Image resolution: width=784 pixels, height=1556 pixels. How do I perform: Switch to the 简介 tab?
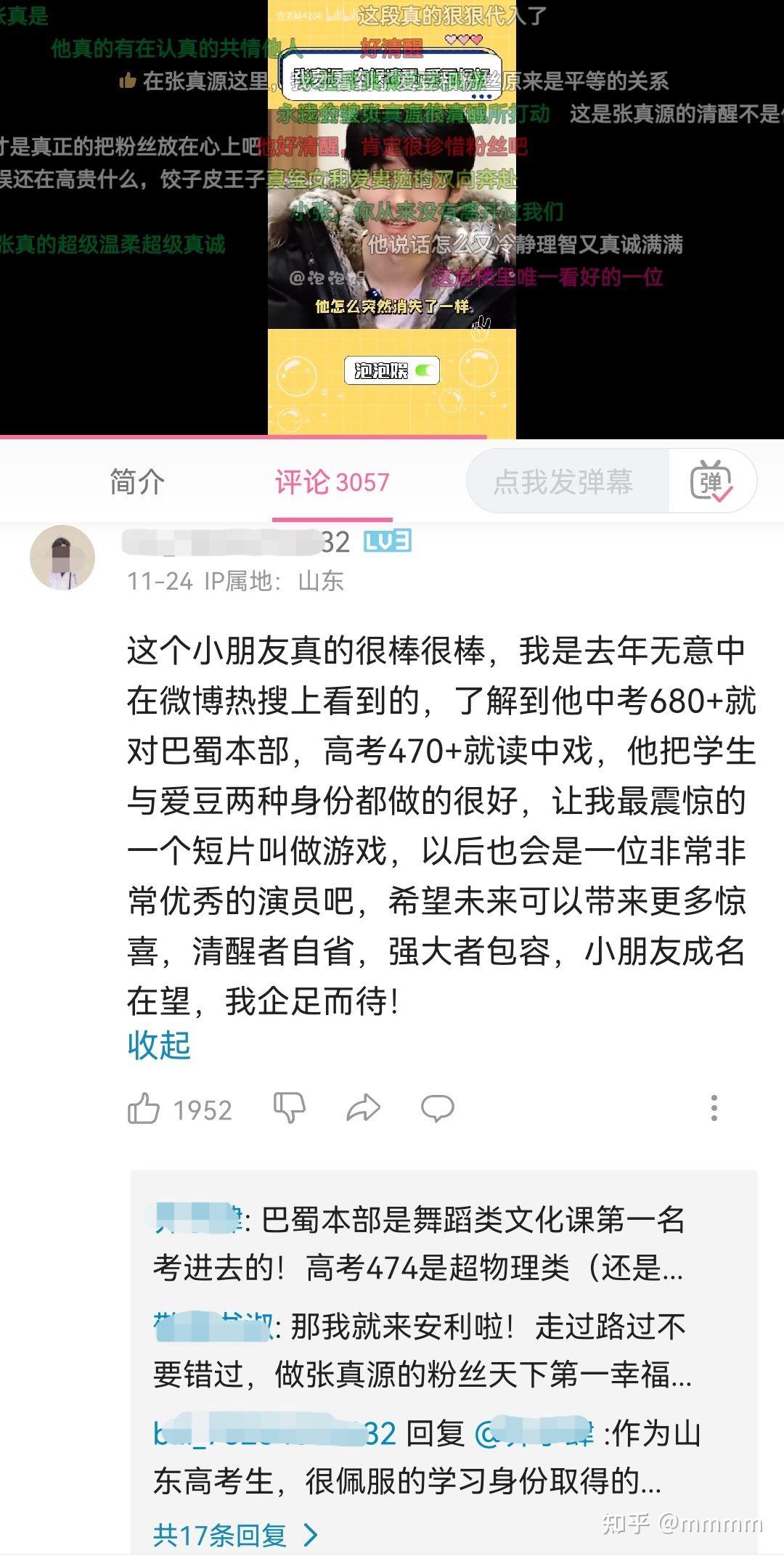[137, 481]
